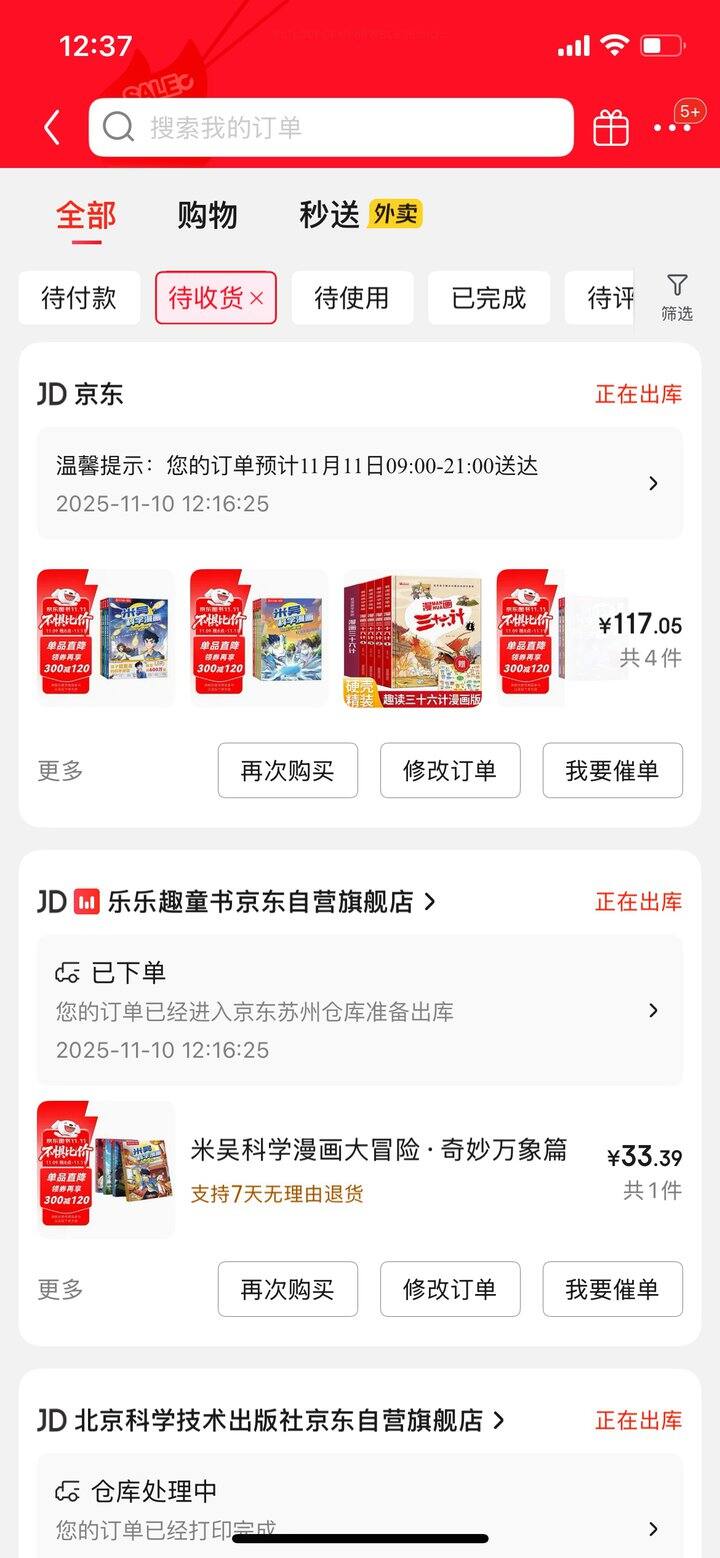Tap the search magnifier icon
The image size is (720, 1558).
coord(120,127)
